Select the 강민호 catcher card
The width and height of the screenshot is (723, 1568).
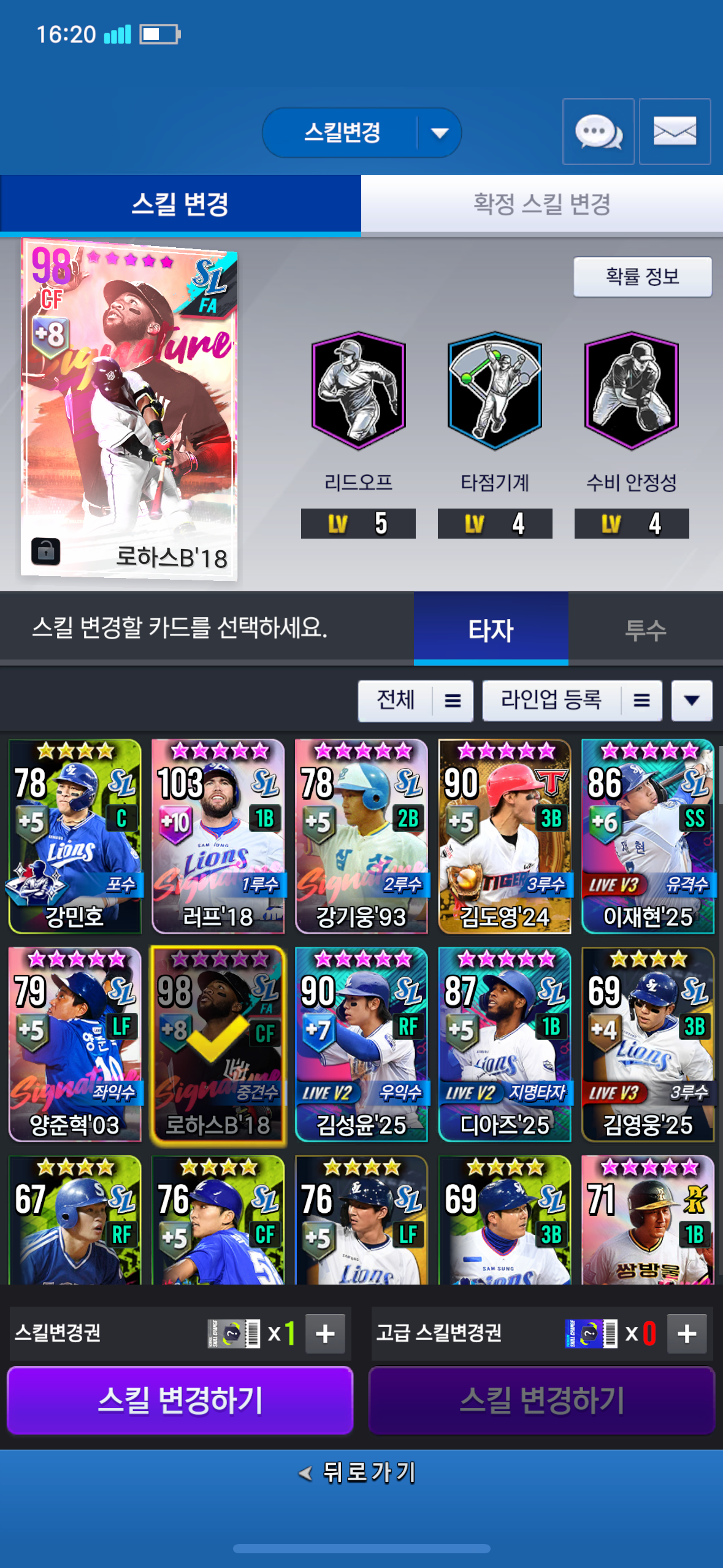pyautogui.click(x=75, y=836)
